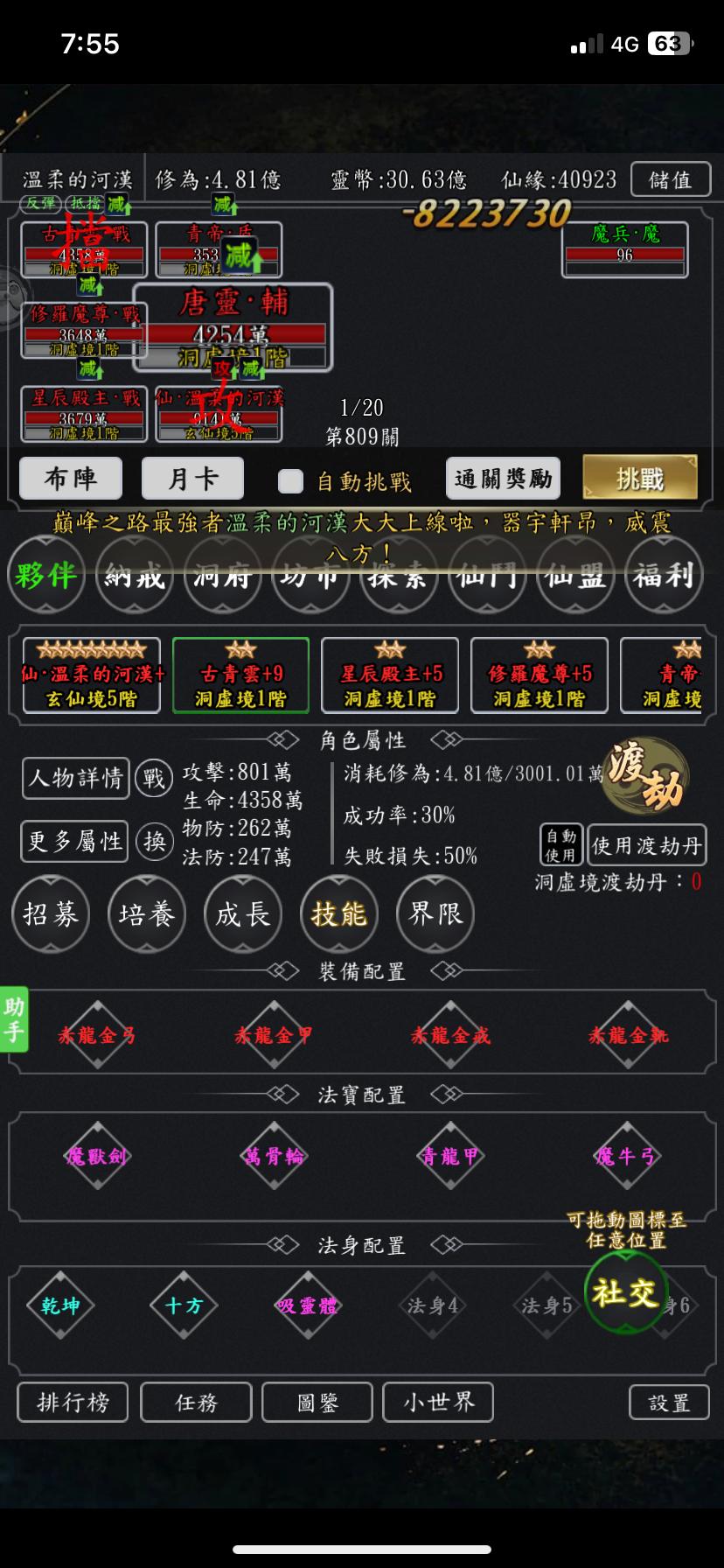Open the 排行榜 leaderboard

73,1403
